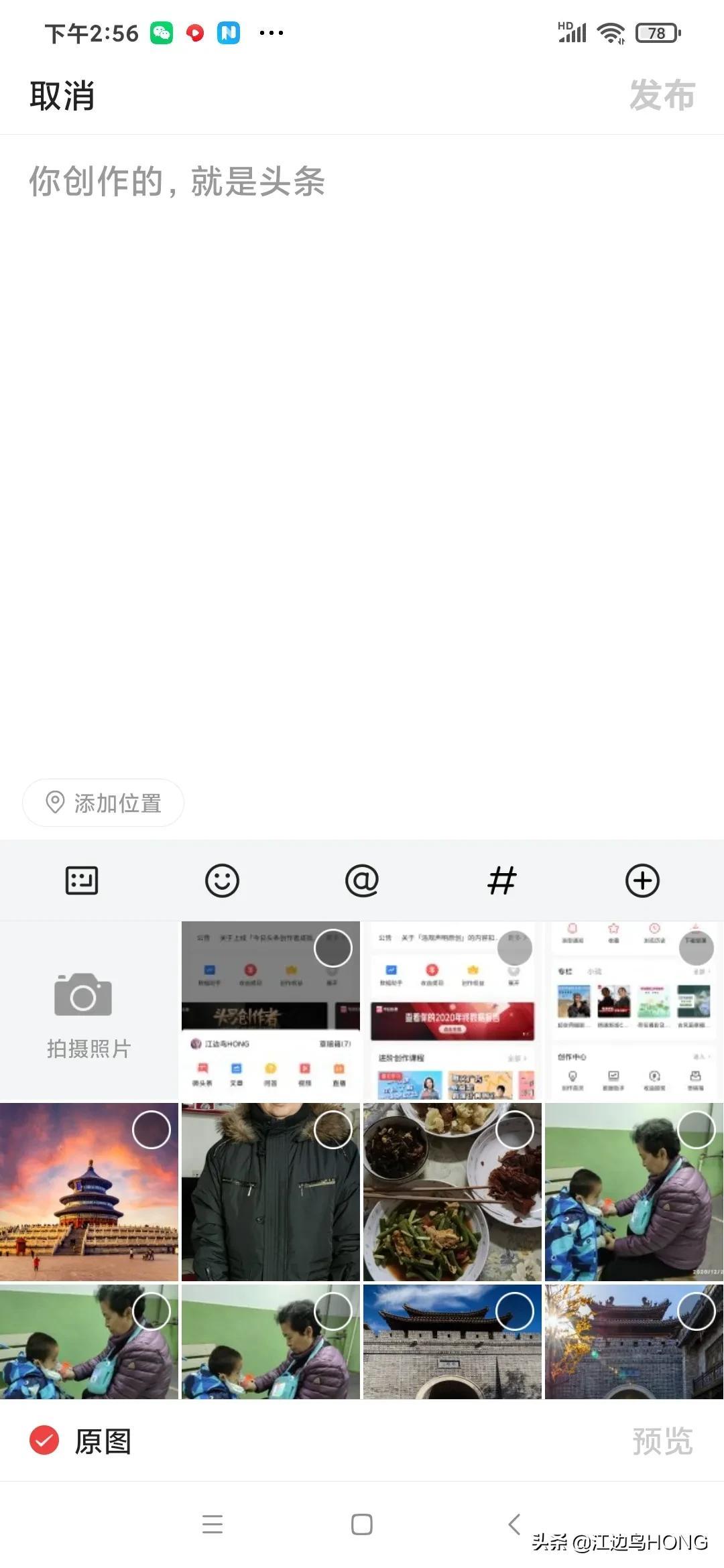This screenshot has height=1568, width=724.
Task: Tap 取消 to cancel the post
Action: [x=62, y=96]
